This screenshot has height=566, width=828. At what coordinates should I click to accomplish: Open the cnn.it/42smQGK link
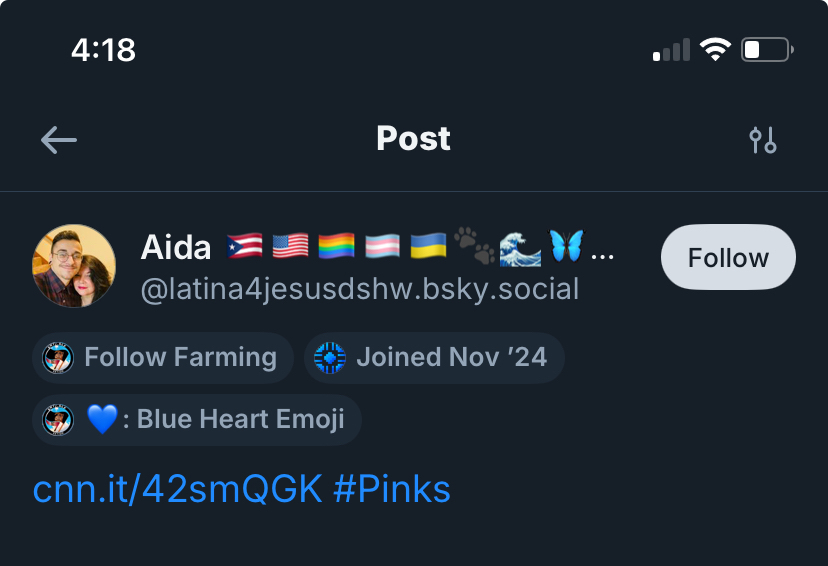click(x=178, y=489)
